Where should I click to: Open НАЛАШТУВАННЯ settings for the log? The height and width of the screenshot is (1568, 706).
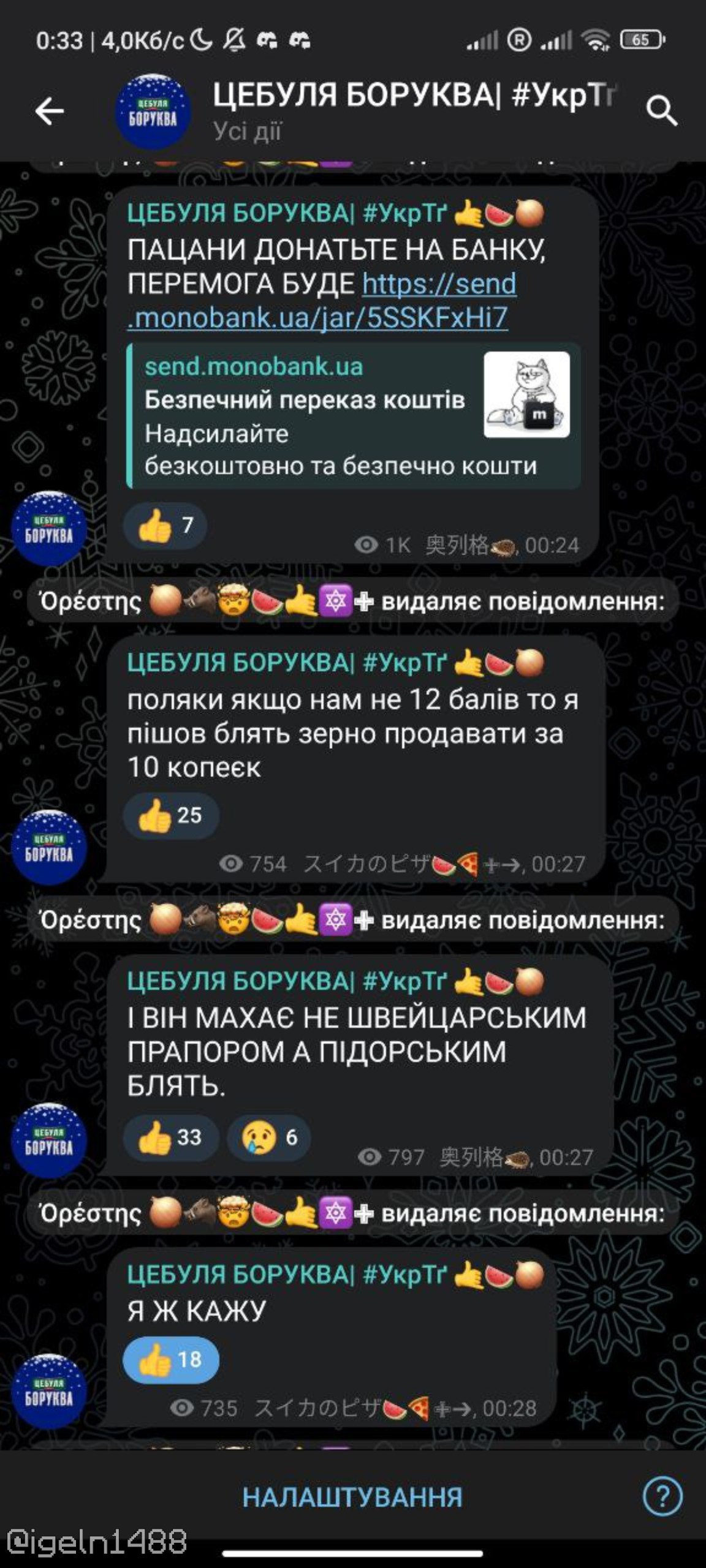point(352,1498)
